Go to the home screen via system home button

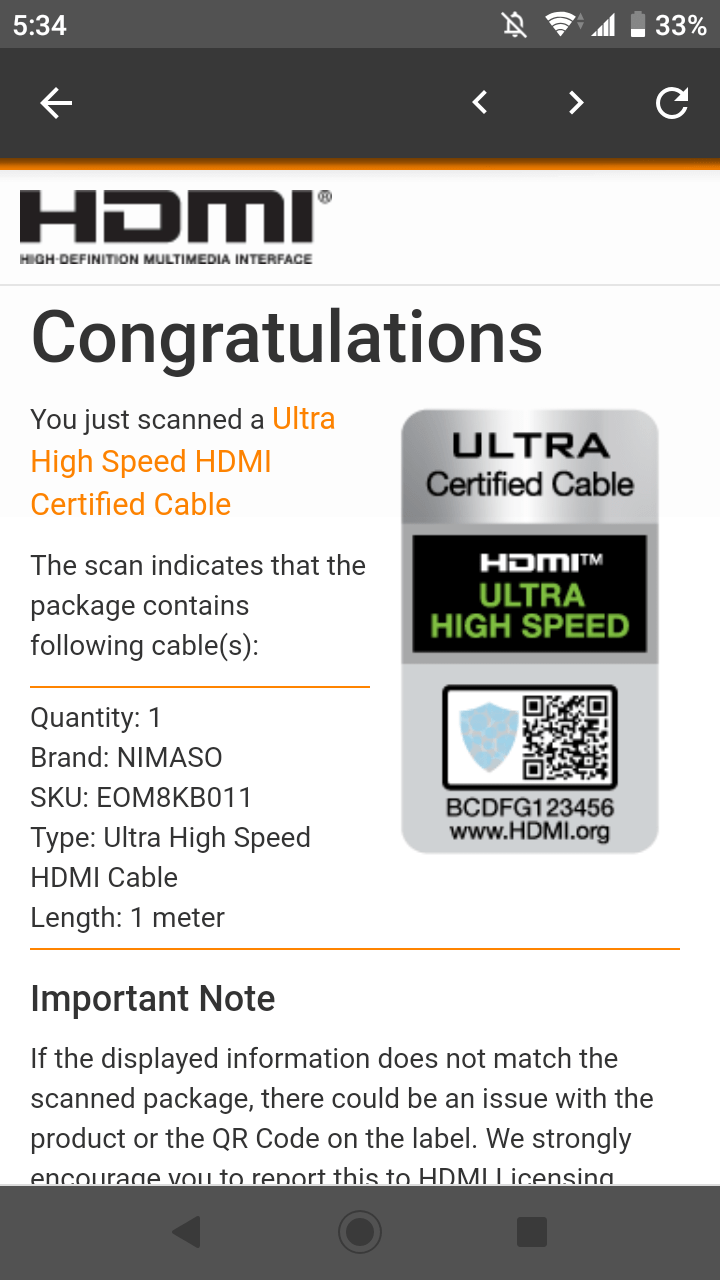tap(360, 1232)
